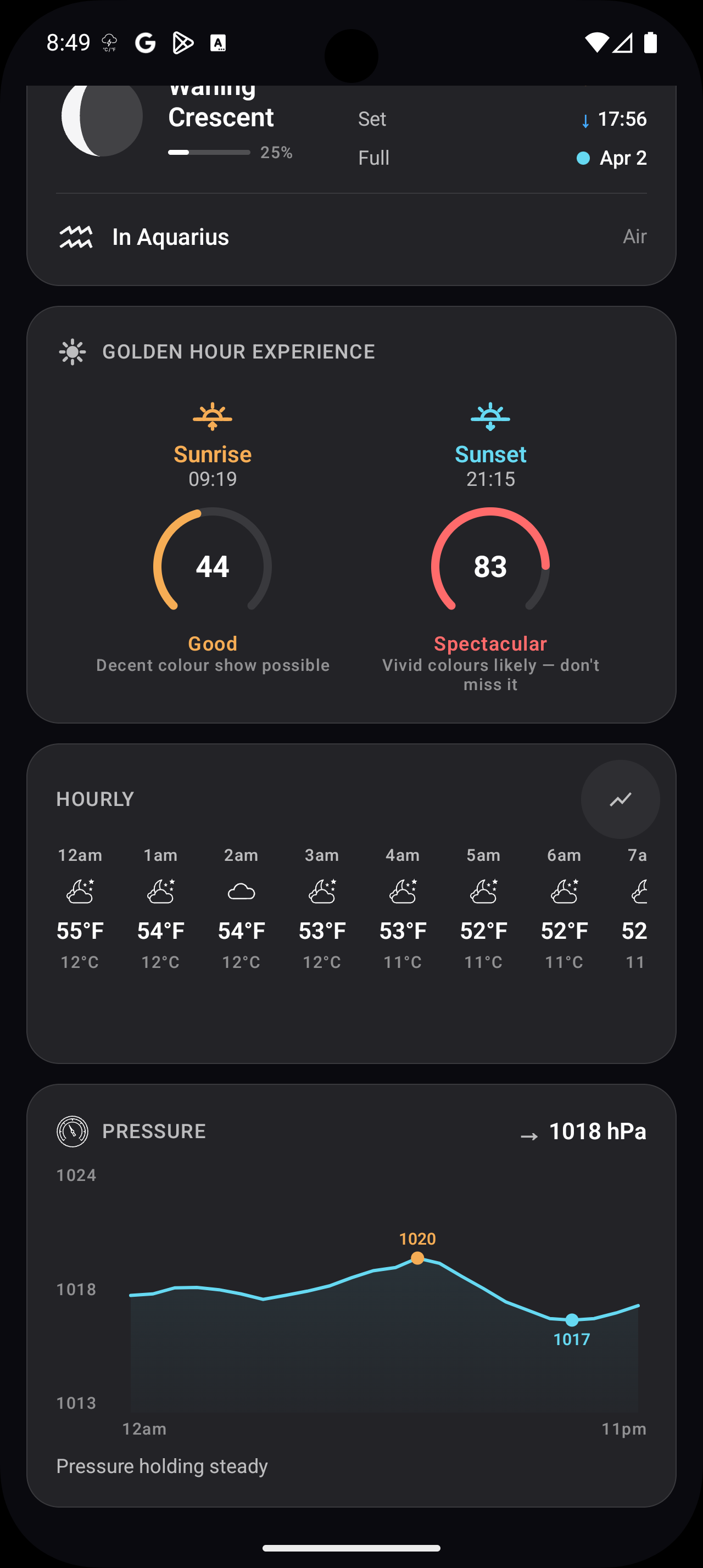Switch the hourly forecast to graph view
This screenshot has width=703, height=1568.
(620, 799)
